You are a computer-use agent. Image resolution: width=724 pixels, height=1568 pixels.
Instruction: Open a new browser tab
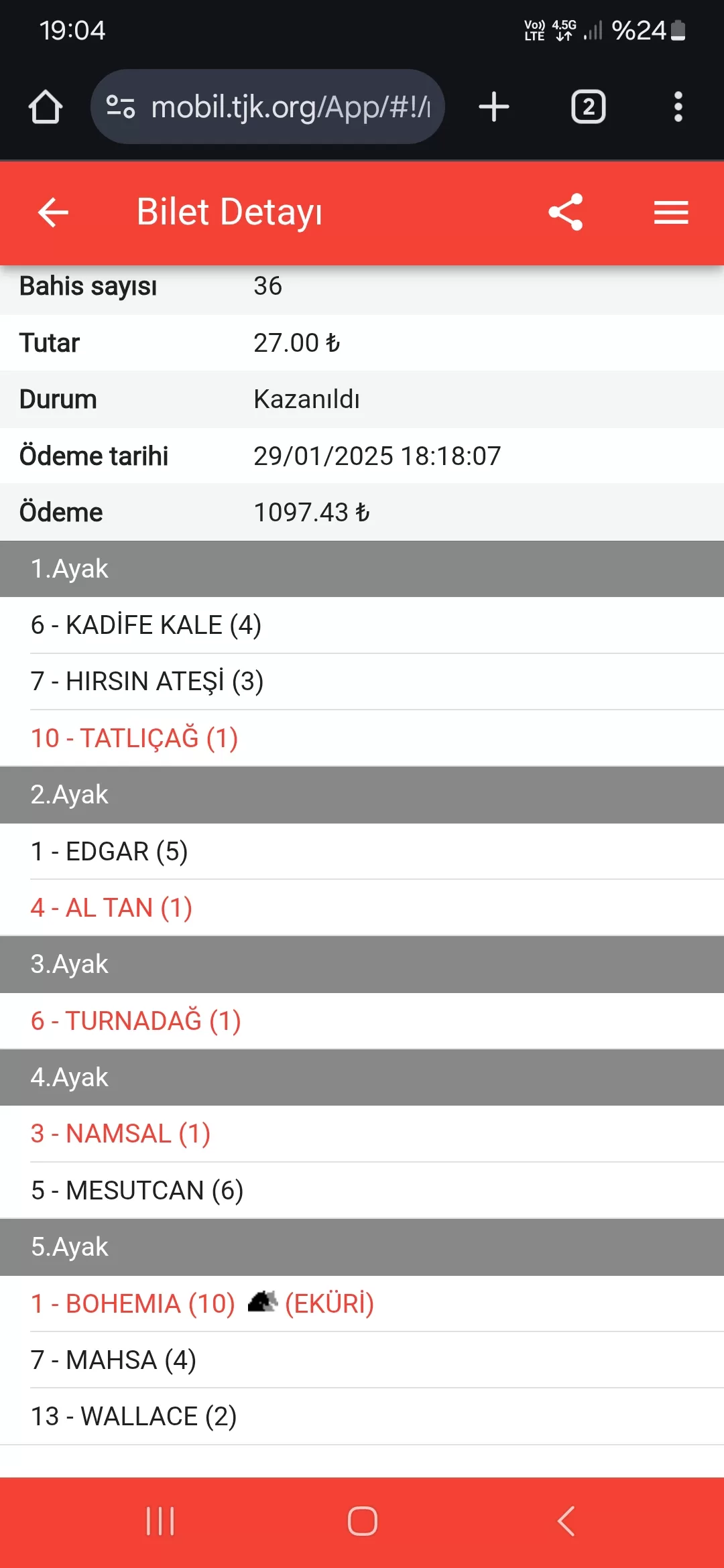pos(494,107)
